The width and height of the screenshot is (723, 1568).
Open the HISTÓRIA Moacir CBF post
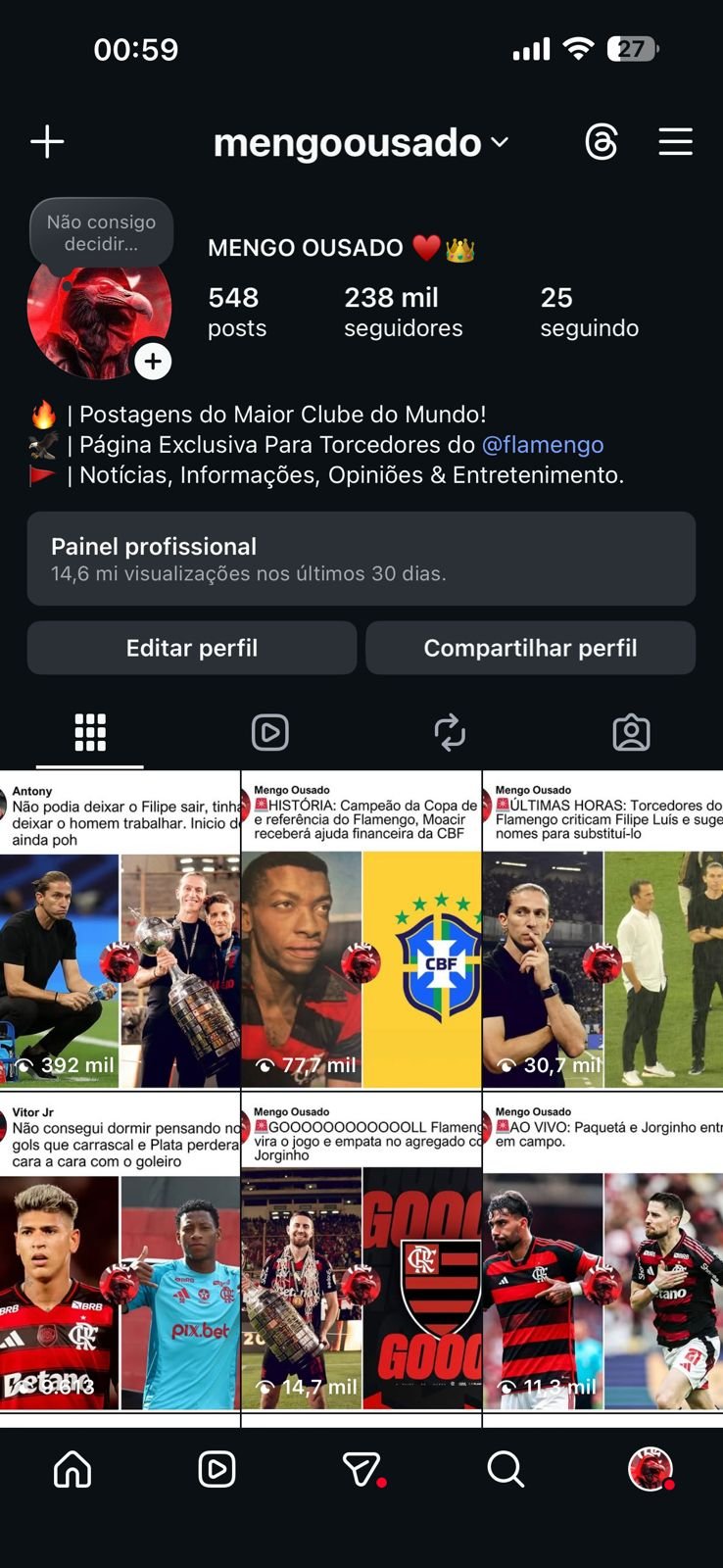[361, 931]
